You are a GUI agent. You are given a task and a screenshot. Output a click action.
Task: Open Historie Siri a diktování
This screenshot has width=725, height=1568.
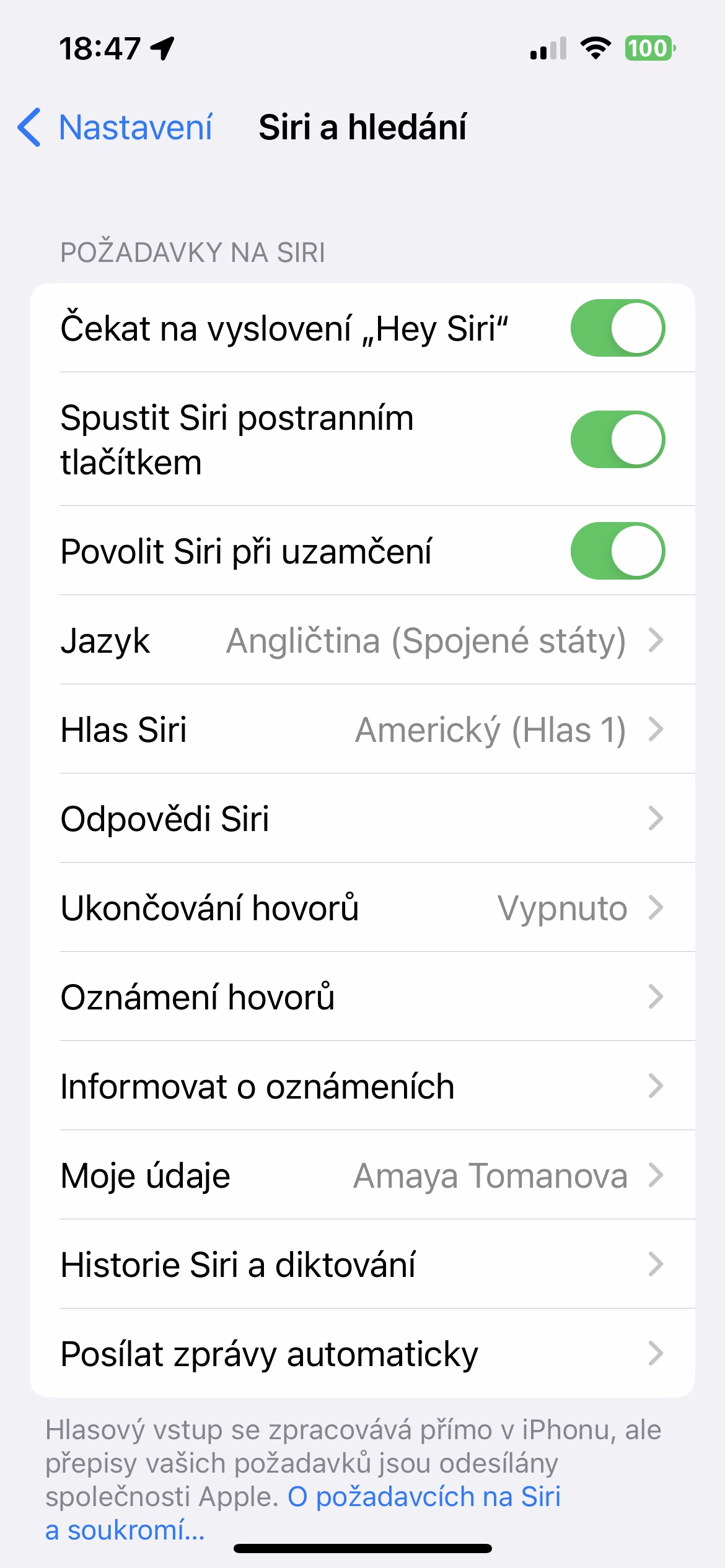coord(362,1265)
